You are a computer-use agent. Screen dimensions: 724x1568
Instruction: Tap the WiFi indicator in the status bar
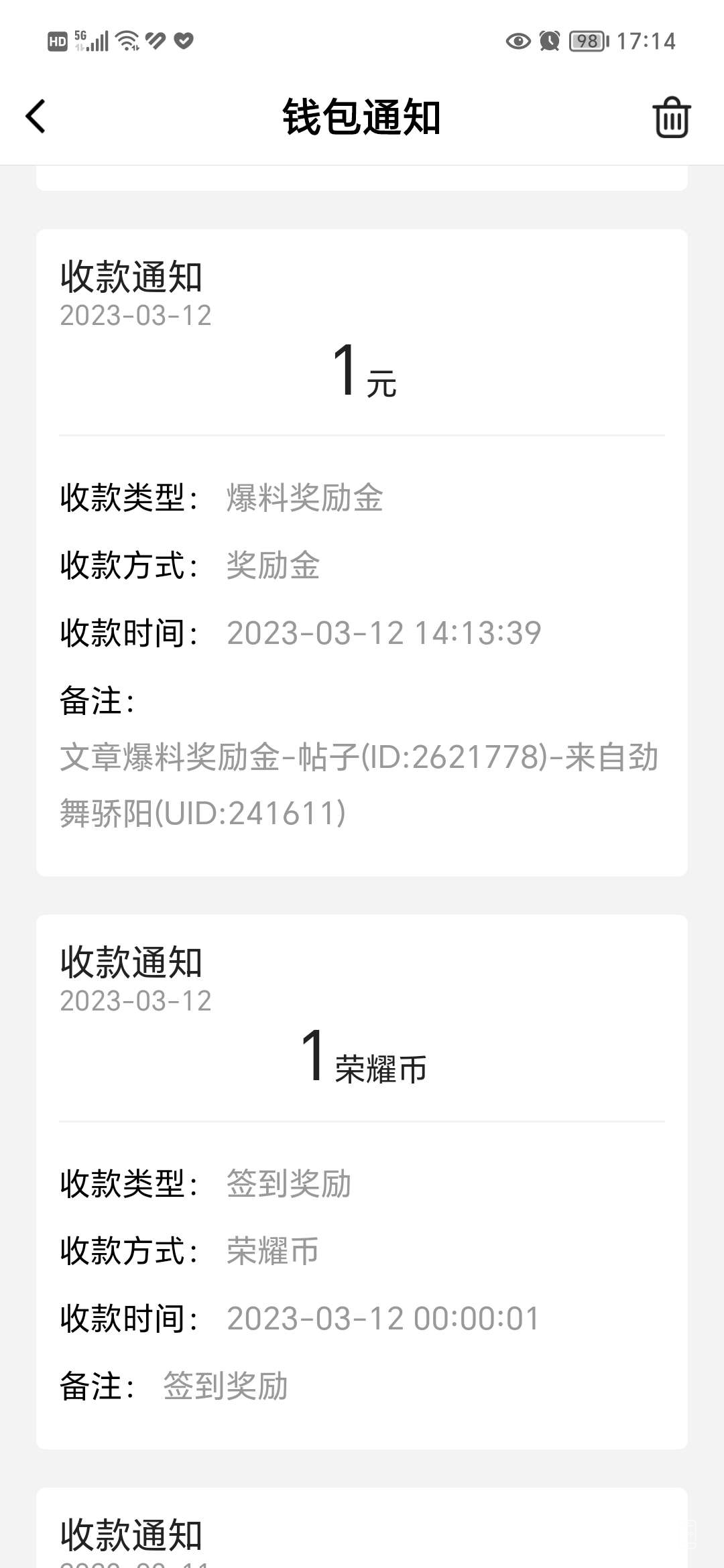126,42
